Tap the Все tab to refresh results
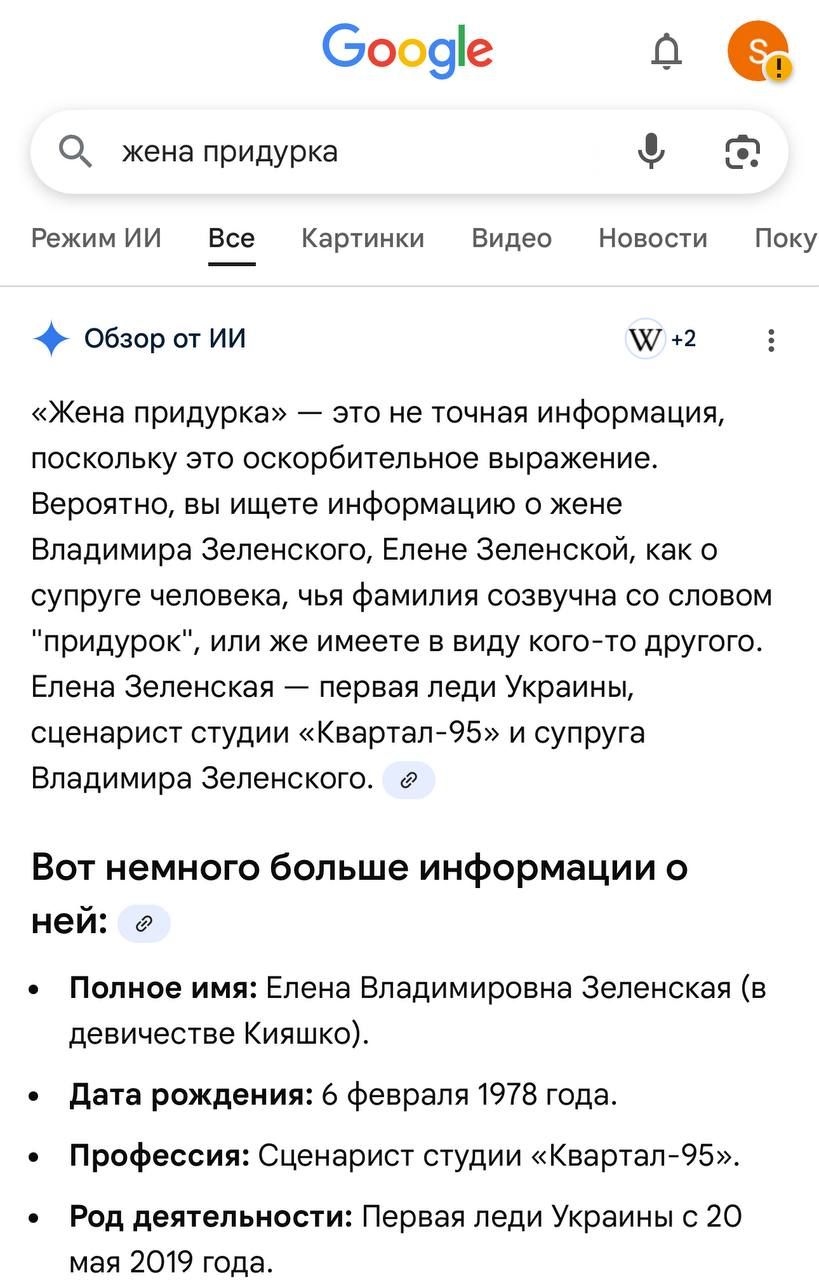Screen dimensions: 819x1280 coord(231,238)
